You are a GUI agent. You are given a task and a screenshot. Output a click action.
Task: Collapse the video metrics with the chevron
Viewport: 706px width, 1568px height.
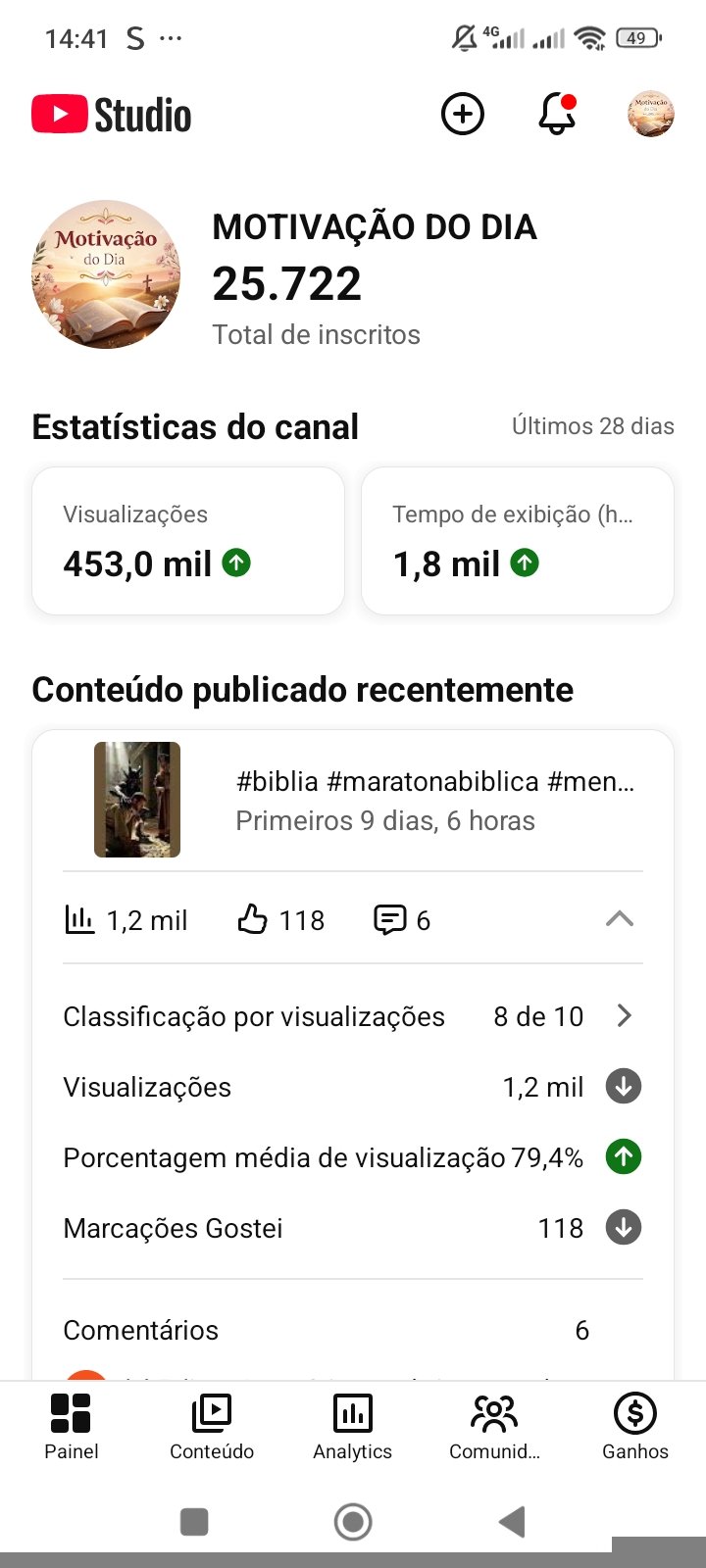[619, 919]
